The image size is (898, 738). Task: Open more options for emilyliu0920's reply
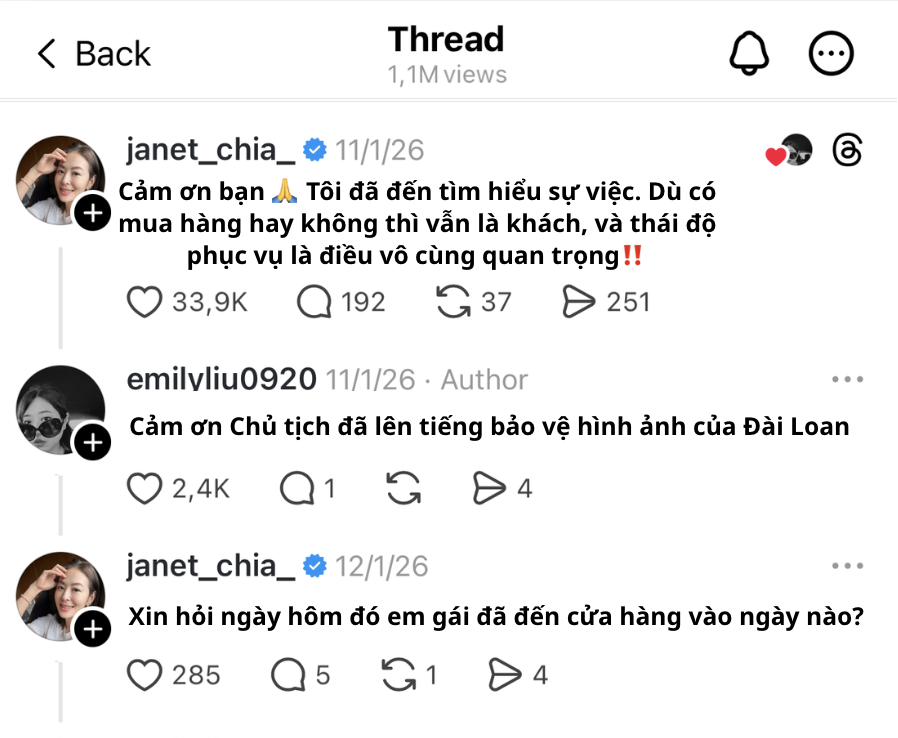(847, 380)
